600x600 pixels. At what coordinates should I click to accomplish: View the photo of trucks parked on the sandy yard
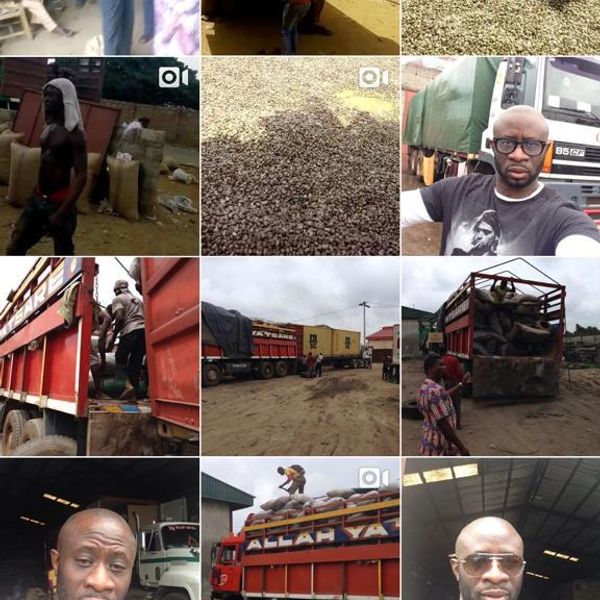299,356
